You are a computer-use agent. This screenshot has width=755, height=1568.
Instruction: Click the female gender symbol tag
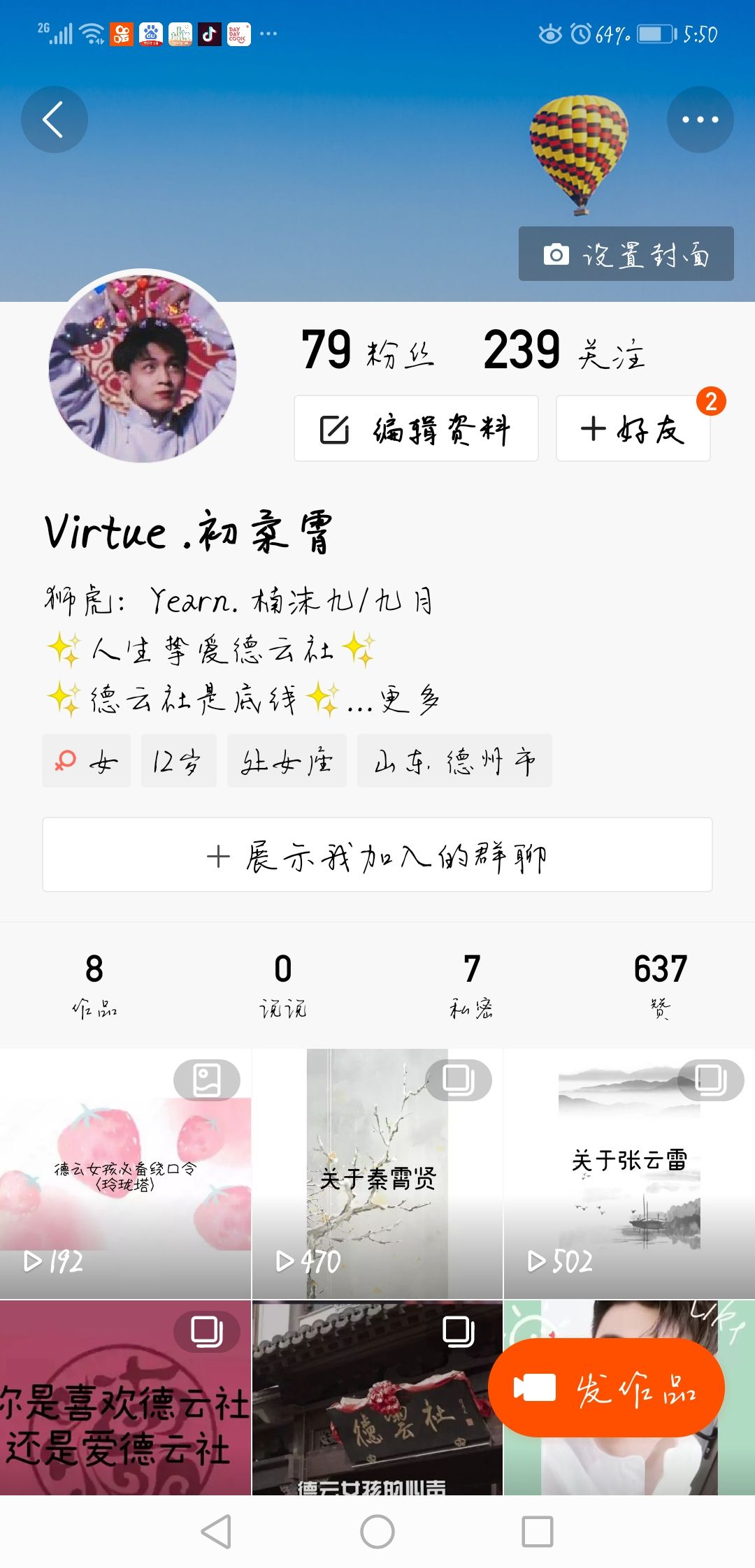tap(65, 761)
